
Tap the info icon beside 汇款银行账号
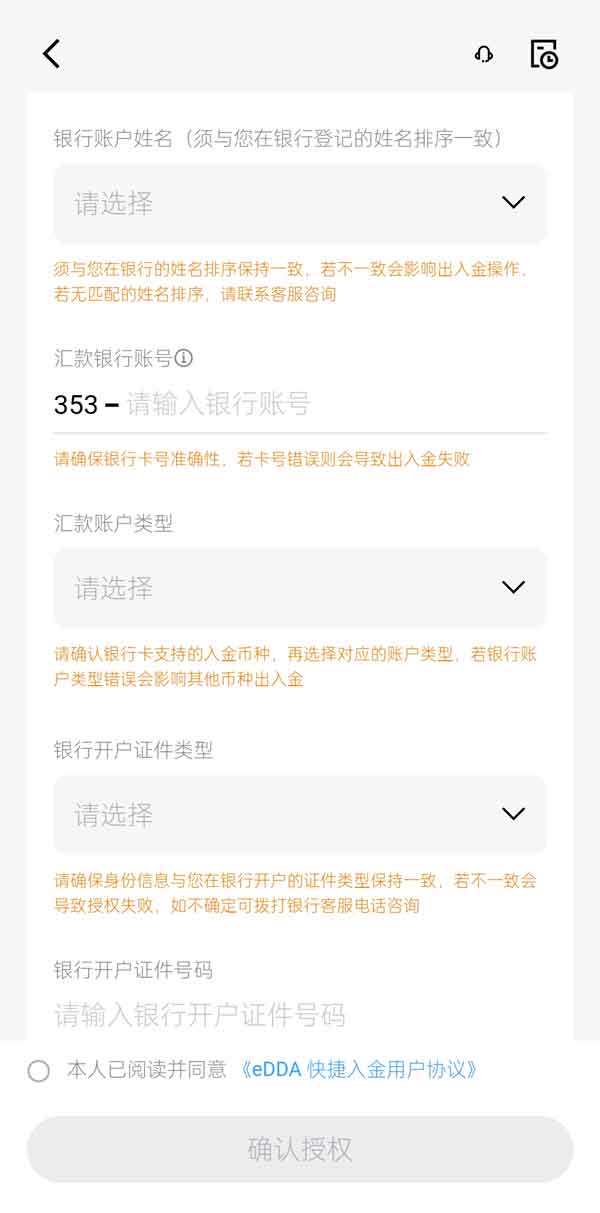[x=184, y=358]
